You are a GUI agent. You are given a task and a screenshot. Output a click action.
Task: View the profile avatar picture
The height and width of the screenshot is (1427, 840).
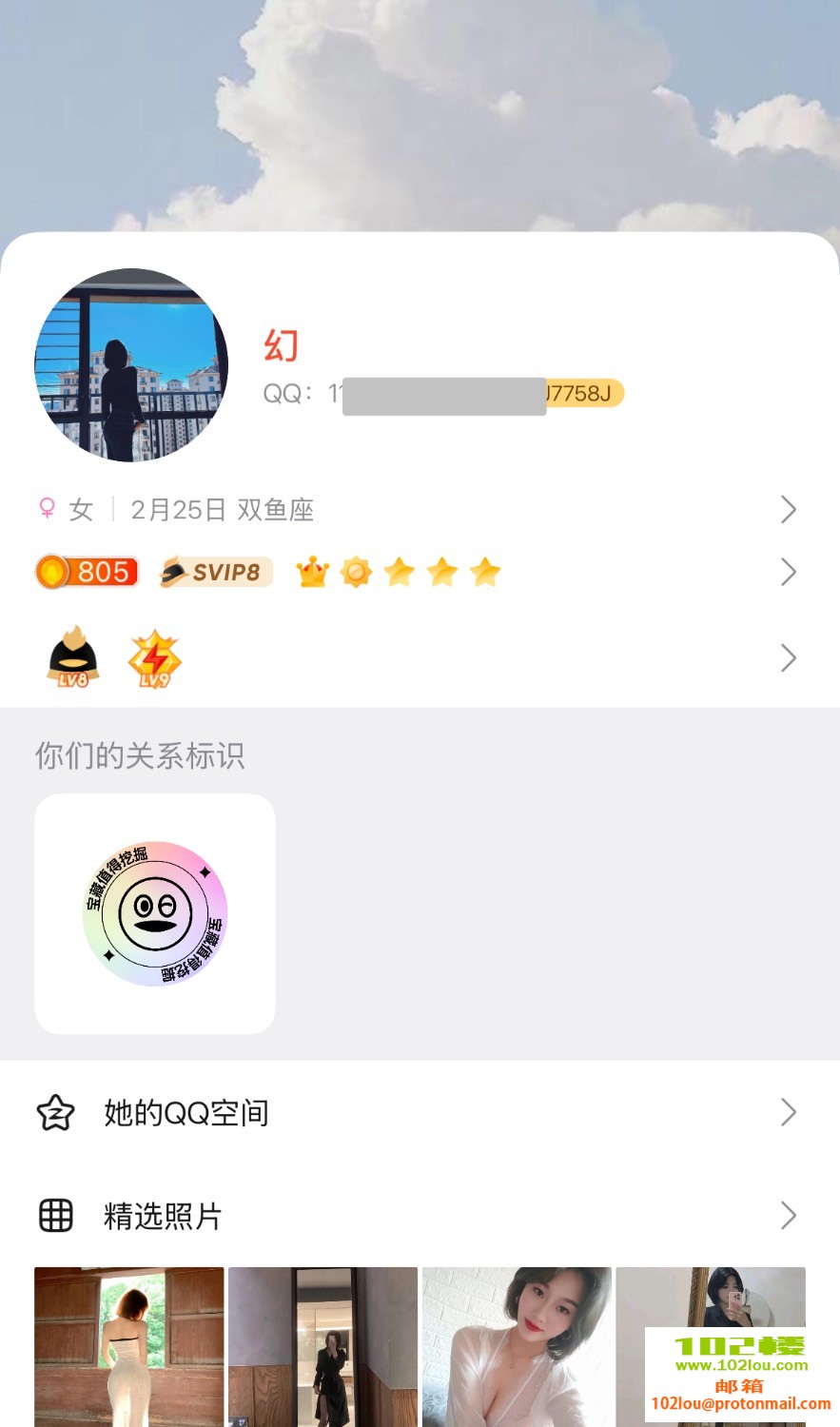pyautogui.click(x=131, y=365)
